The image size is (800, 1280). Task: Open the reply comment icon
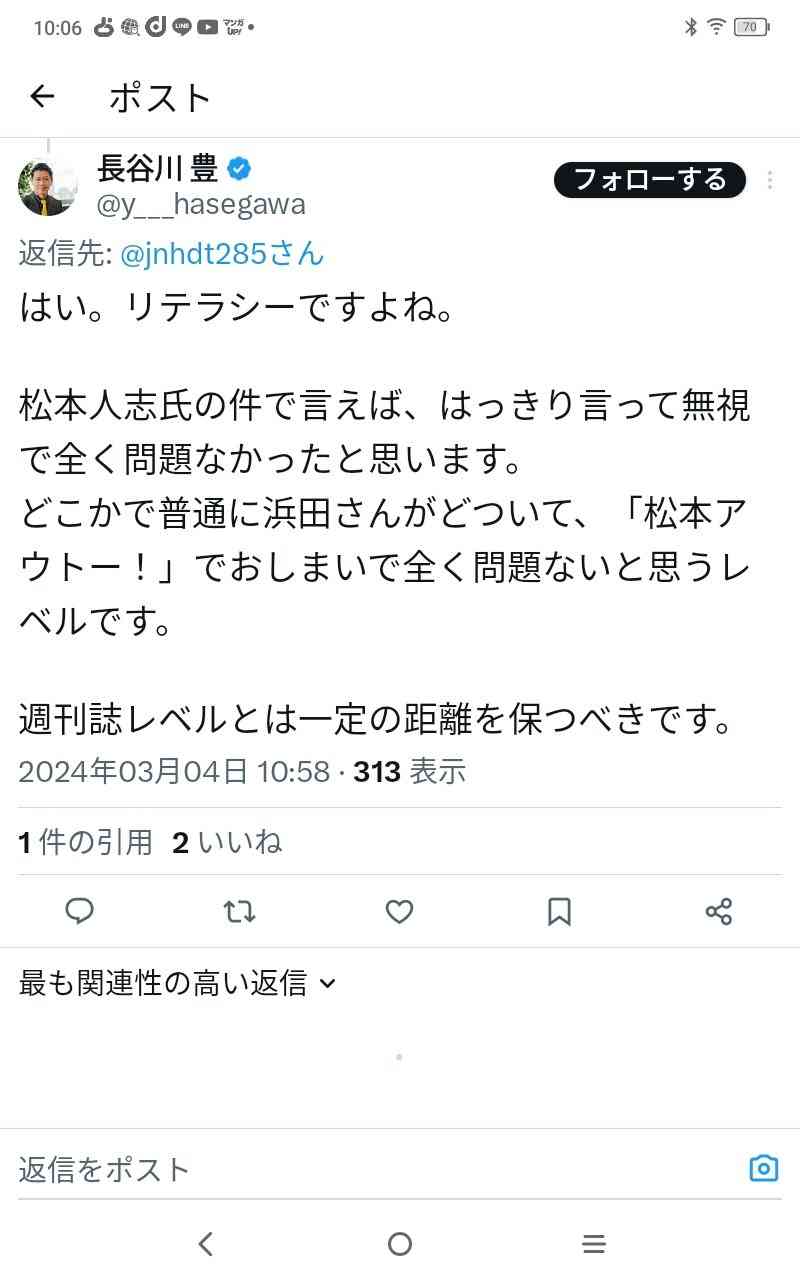tap(80, 912)
